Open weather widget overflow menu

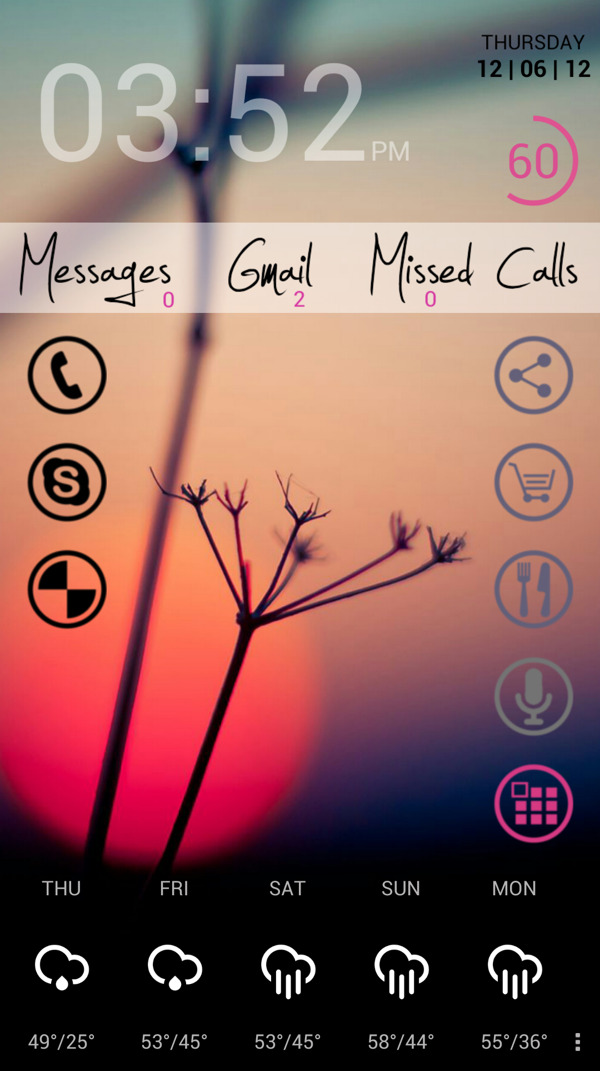(577, 1042)
